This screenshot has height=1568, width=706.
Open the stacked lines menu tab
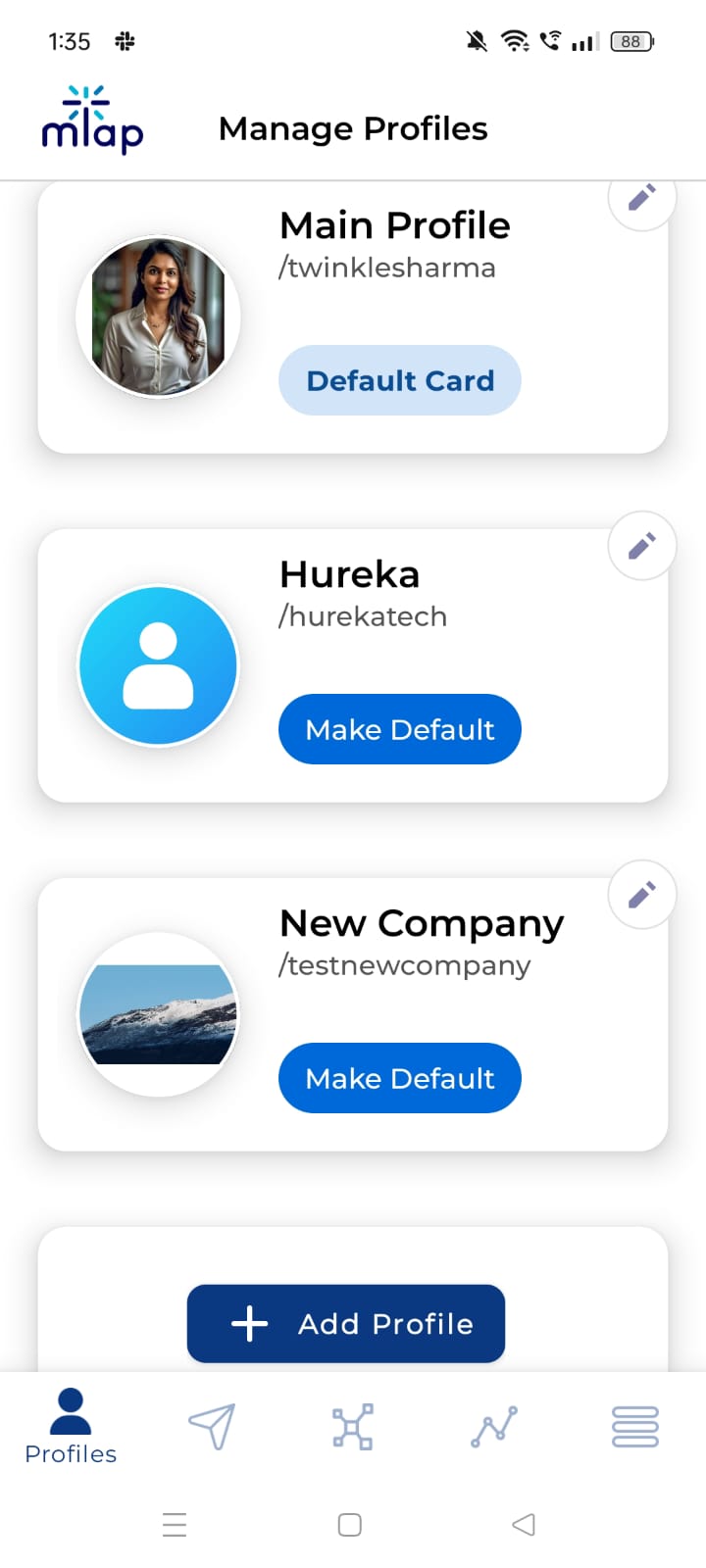click(x=635, y=1426)
